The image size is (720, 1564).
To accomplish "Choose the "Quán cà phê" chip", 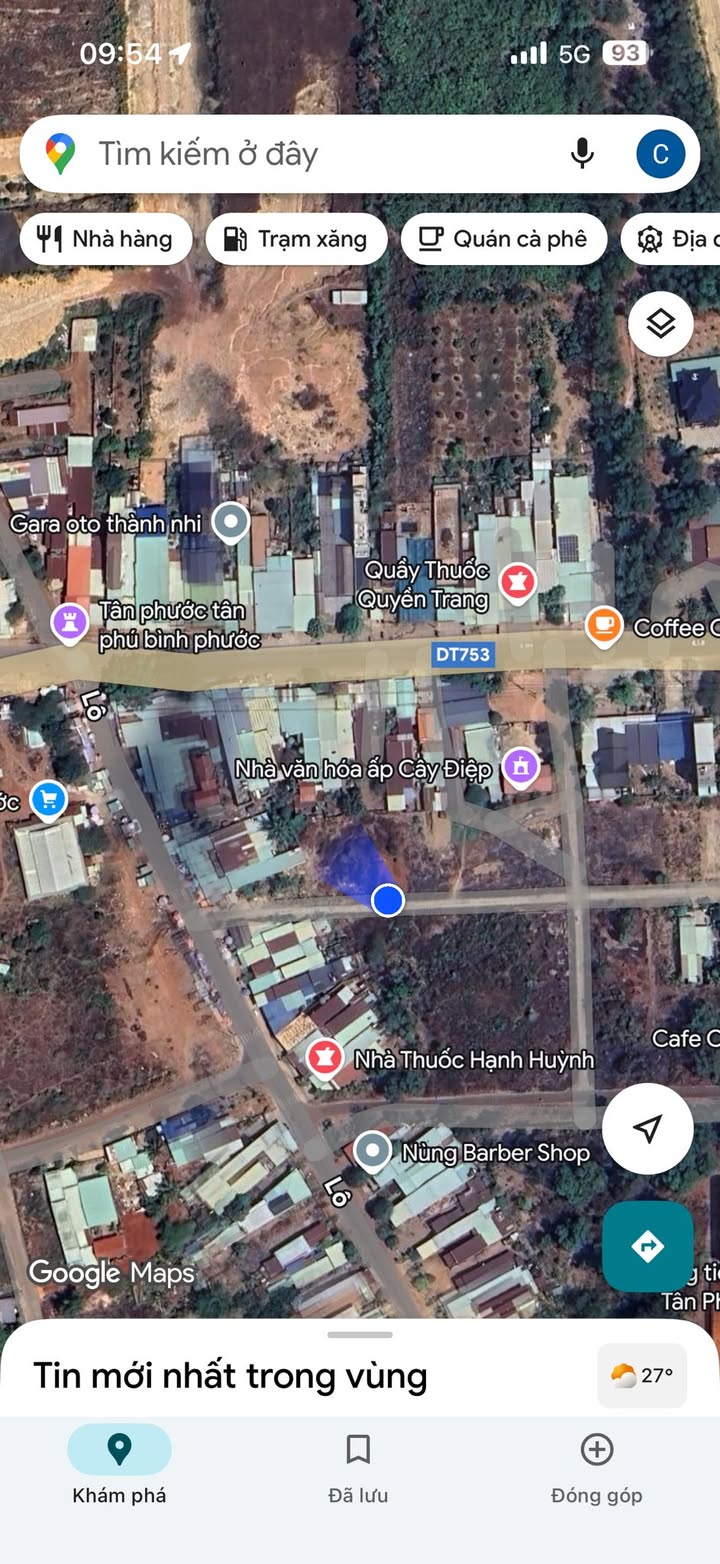I will click(503, 239).
